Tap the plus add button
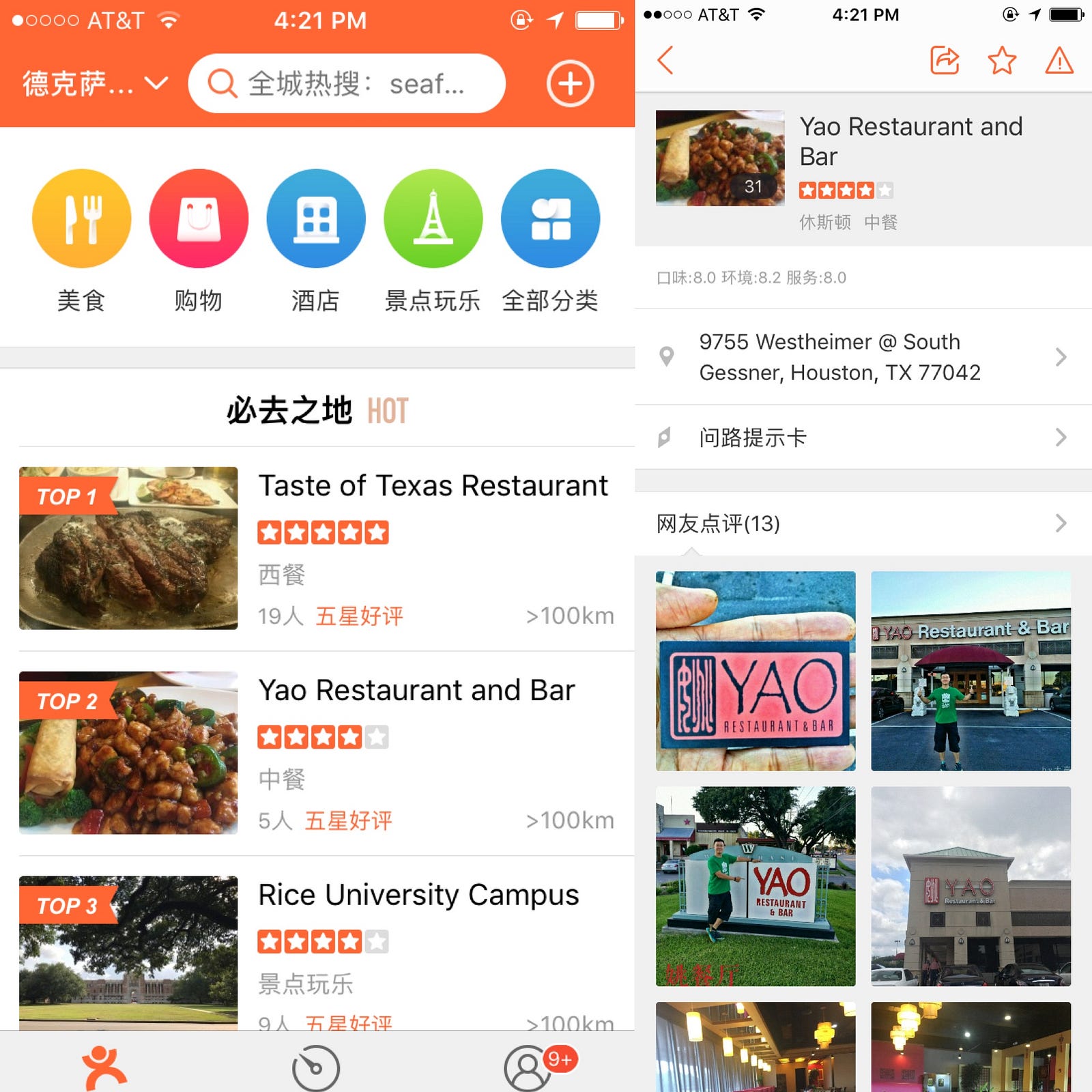 click(x=570, y=84)
